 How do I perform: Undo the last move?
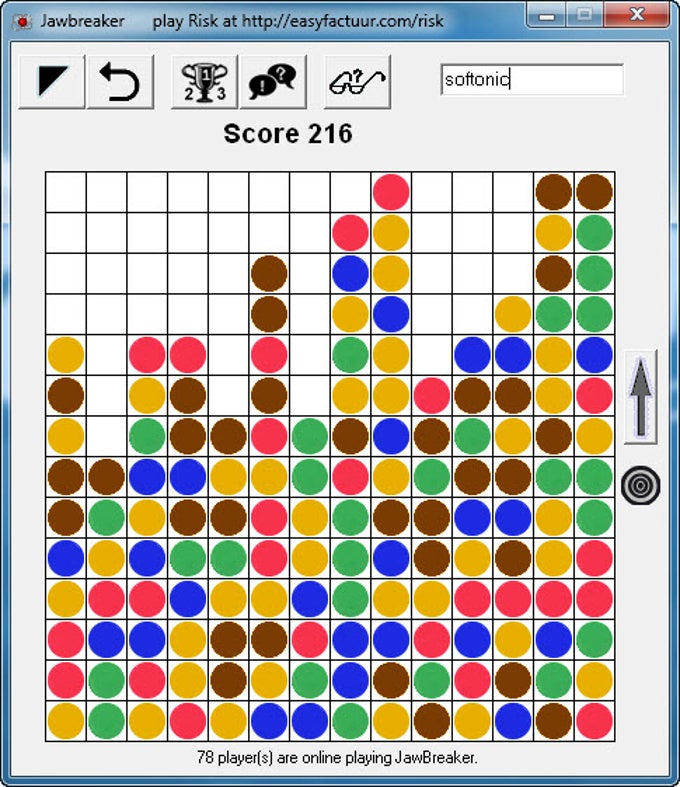121,82
